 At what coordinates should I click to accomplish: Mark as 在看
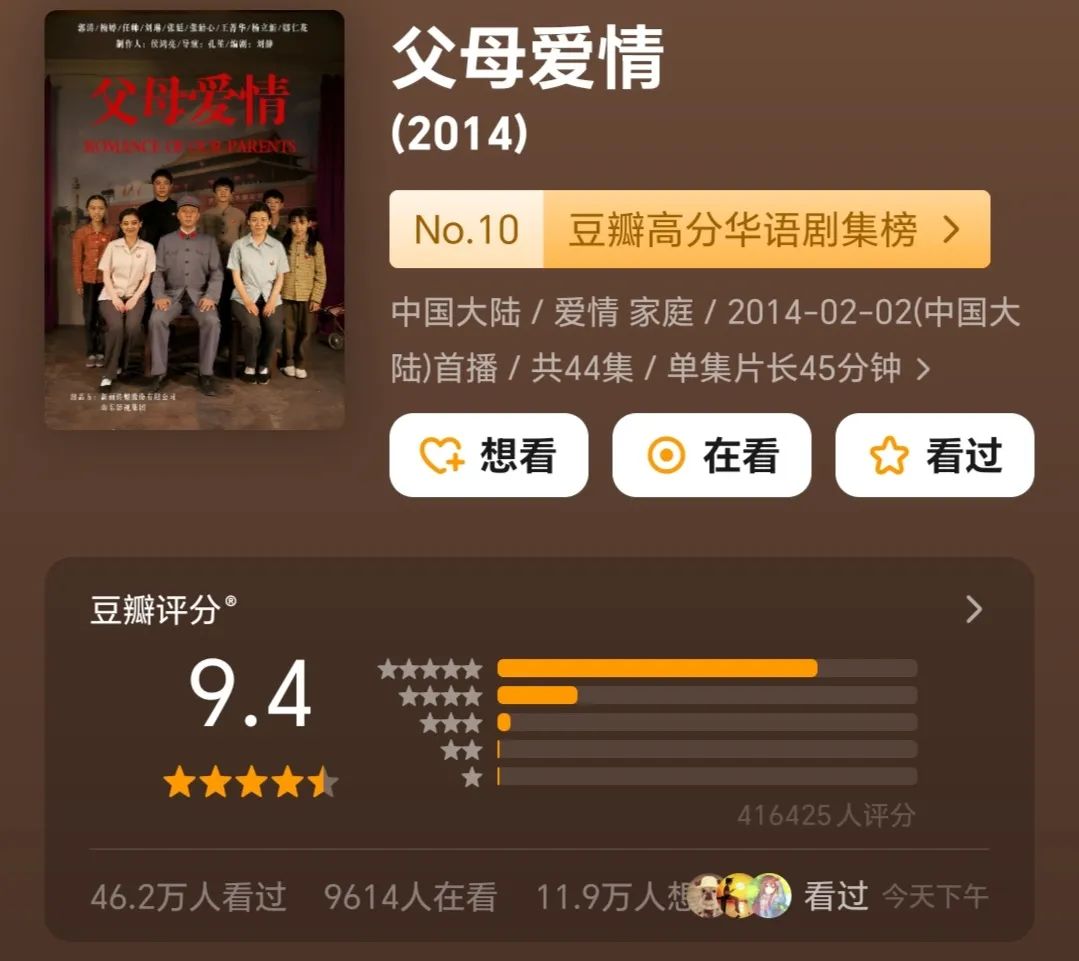(711, 456)
